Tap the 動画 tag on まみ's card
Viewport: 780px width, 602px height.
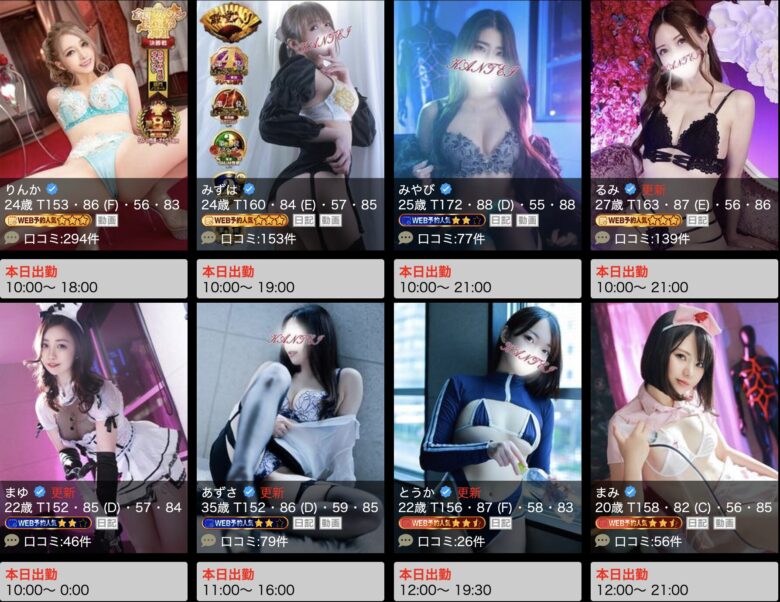click(x=724, y=523)
